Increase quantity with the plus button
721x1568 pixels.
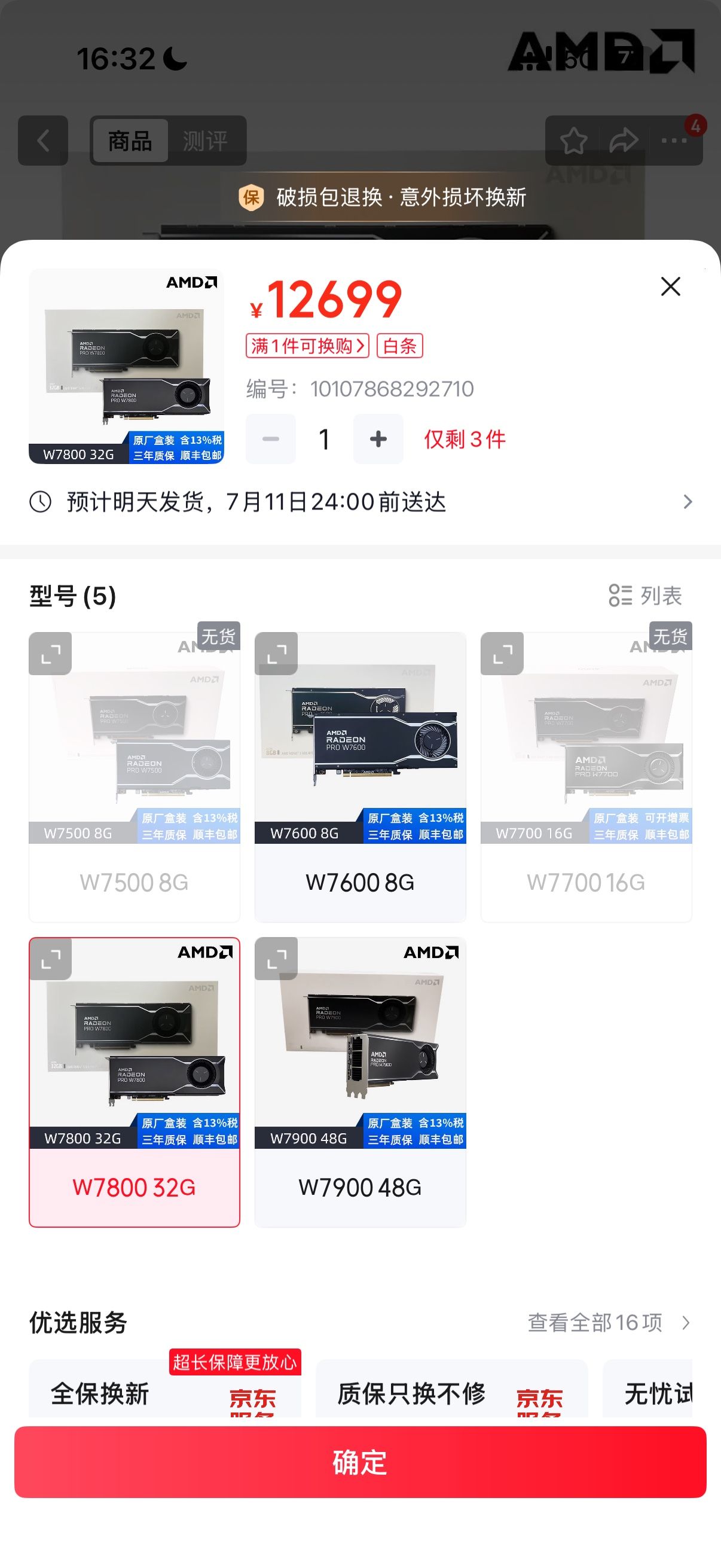(378, 439)
